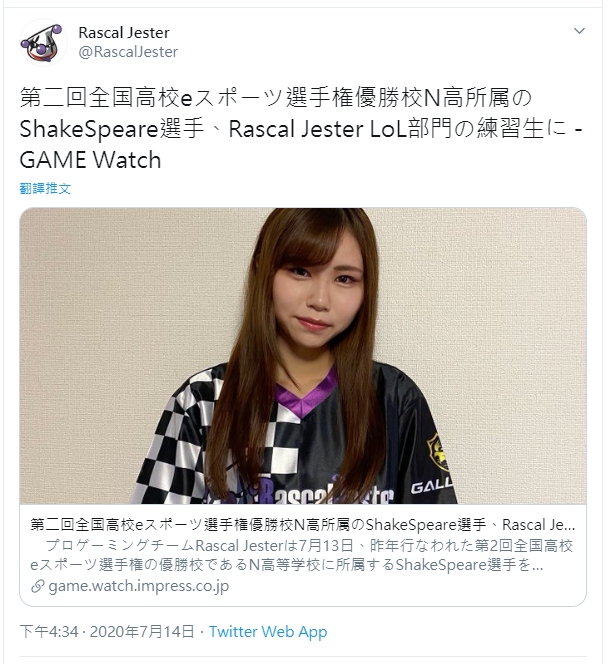
Task: Tap 翻譯推文 to translate the tweet
Action: [45, 188]
